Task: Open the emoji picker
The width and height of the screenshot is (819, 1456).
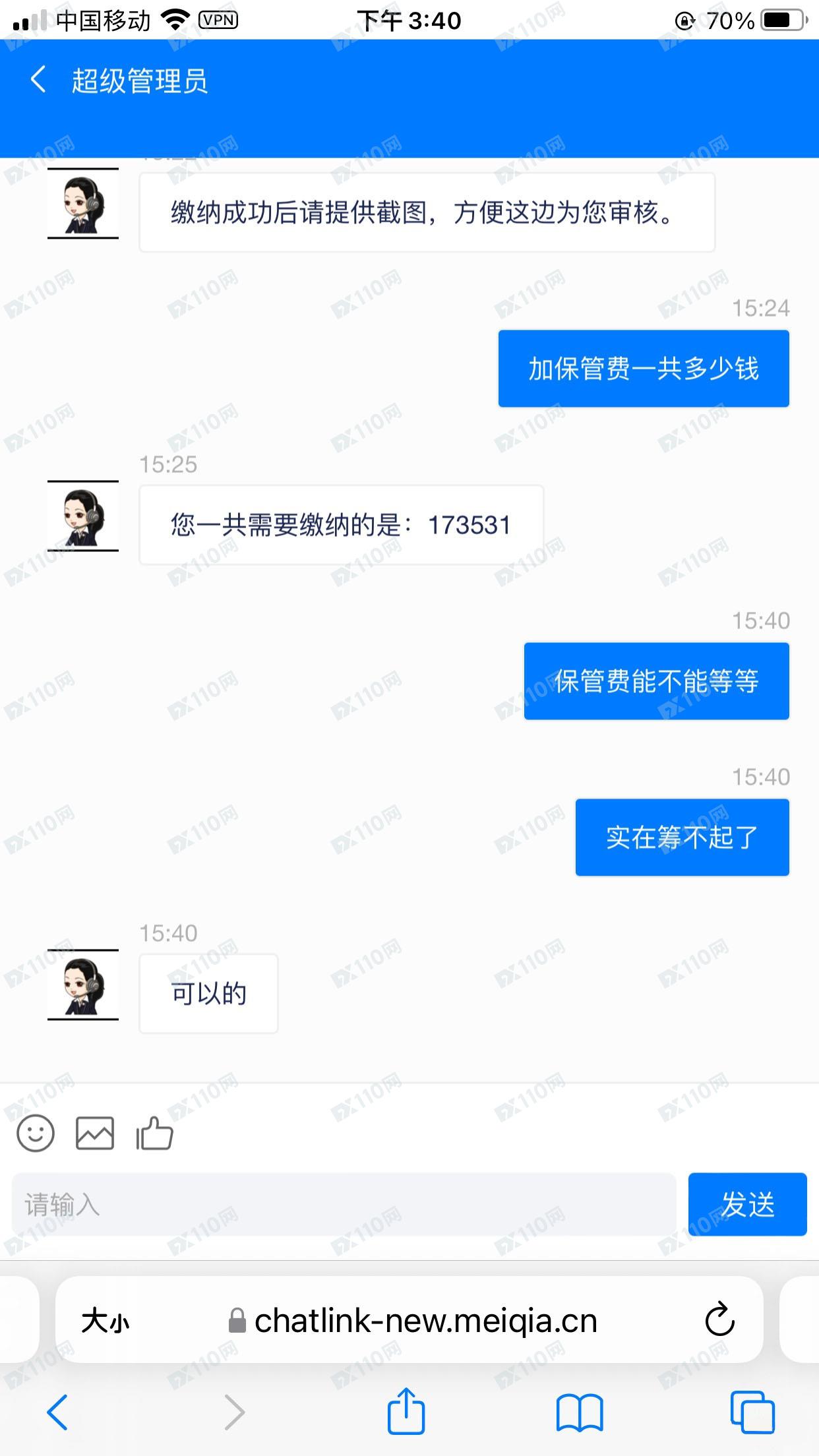Action: [x=36, y=1134]
